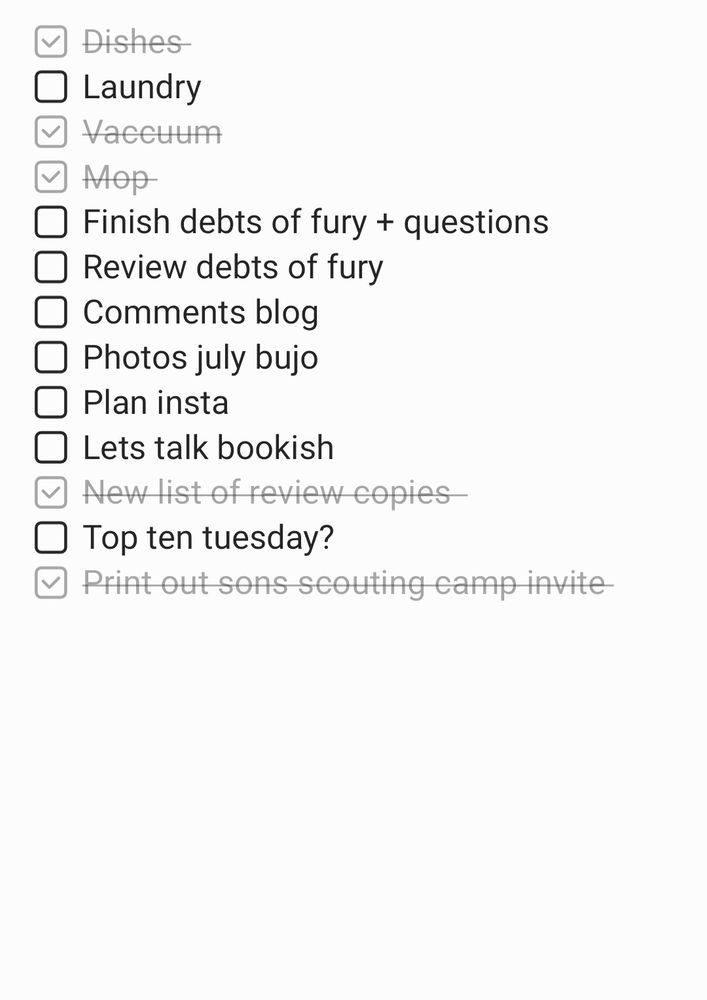
Task: Mark Laundry as done
Action: tap(51, 87)
